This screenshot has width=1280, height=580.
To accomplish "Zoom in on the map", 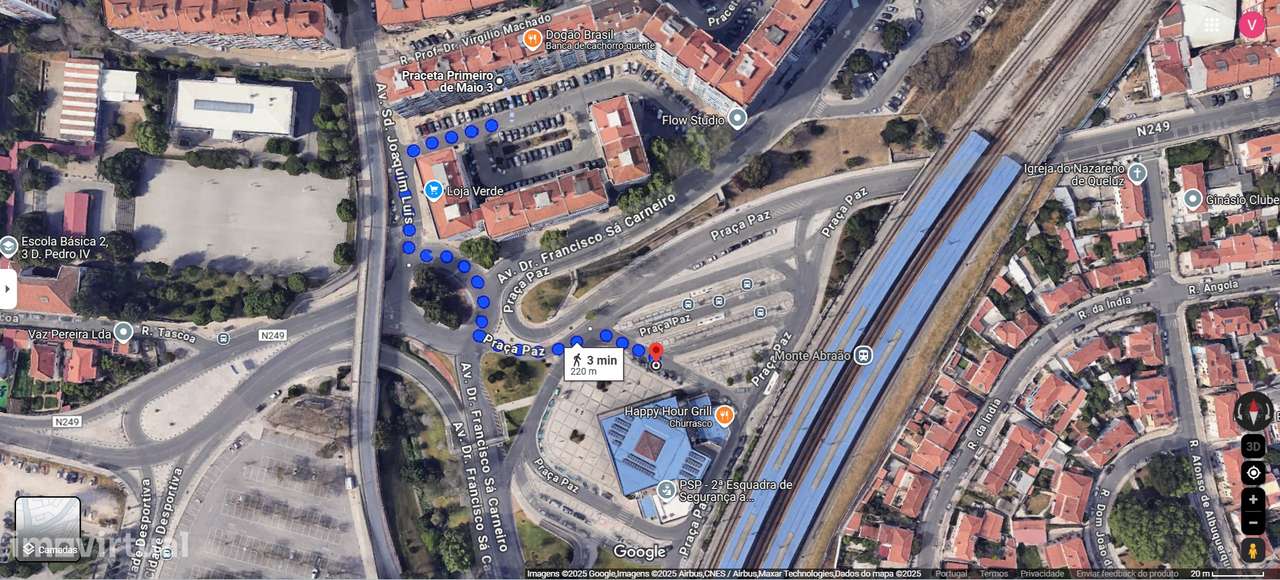I will pos(1253,499).
